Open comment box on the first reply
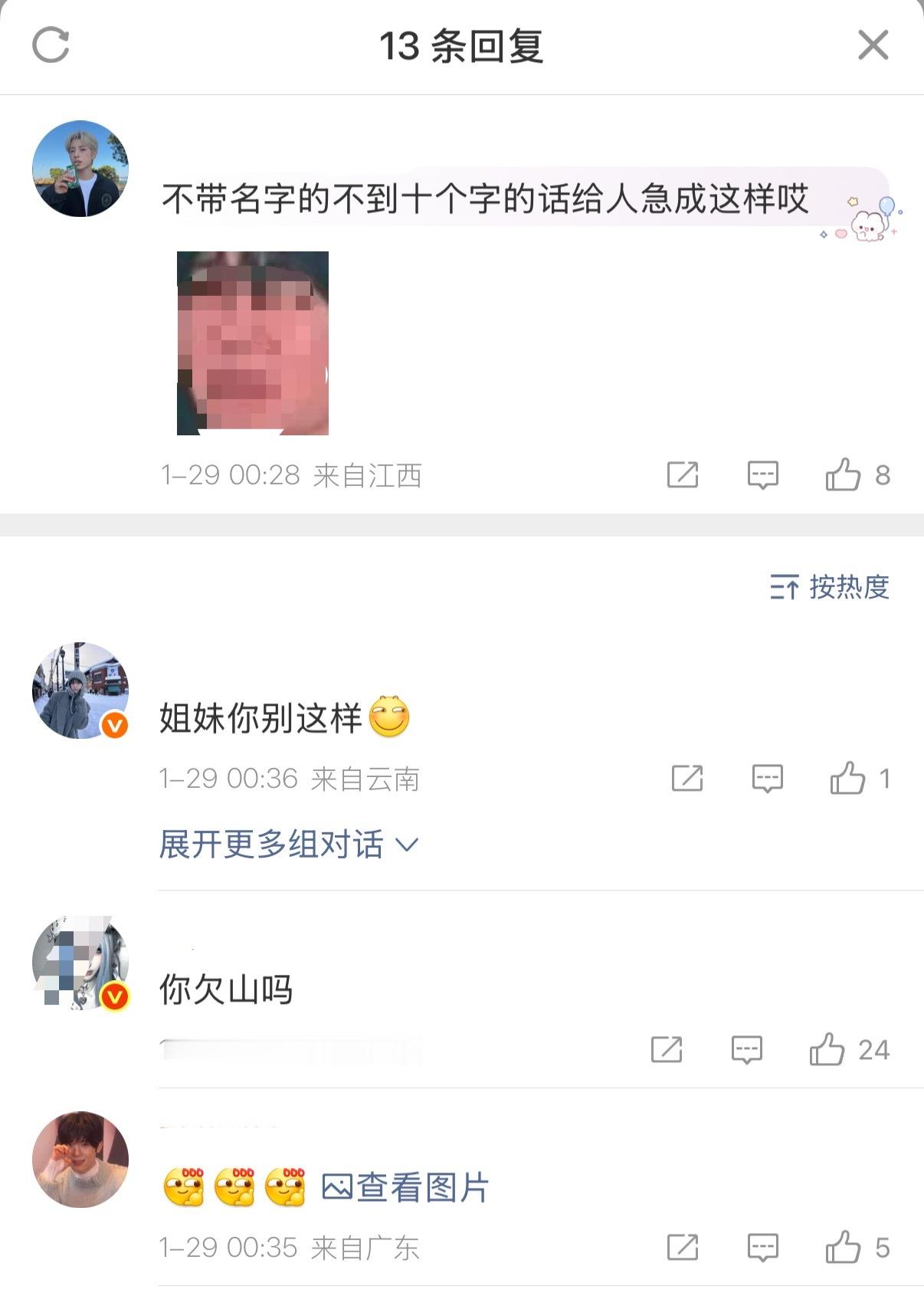This screenshot has height=1296, width=924. pos(763,476)
